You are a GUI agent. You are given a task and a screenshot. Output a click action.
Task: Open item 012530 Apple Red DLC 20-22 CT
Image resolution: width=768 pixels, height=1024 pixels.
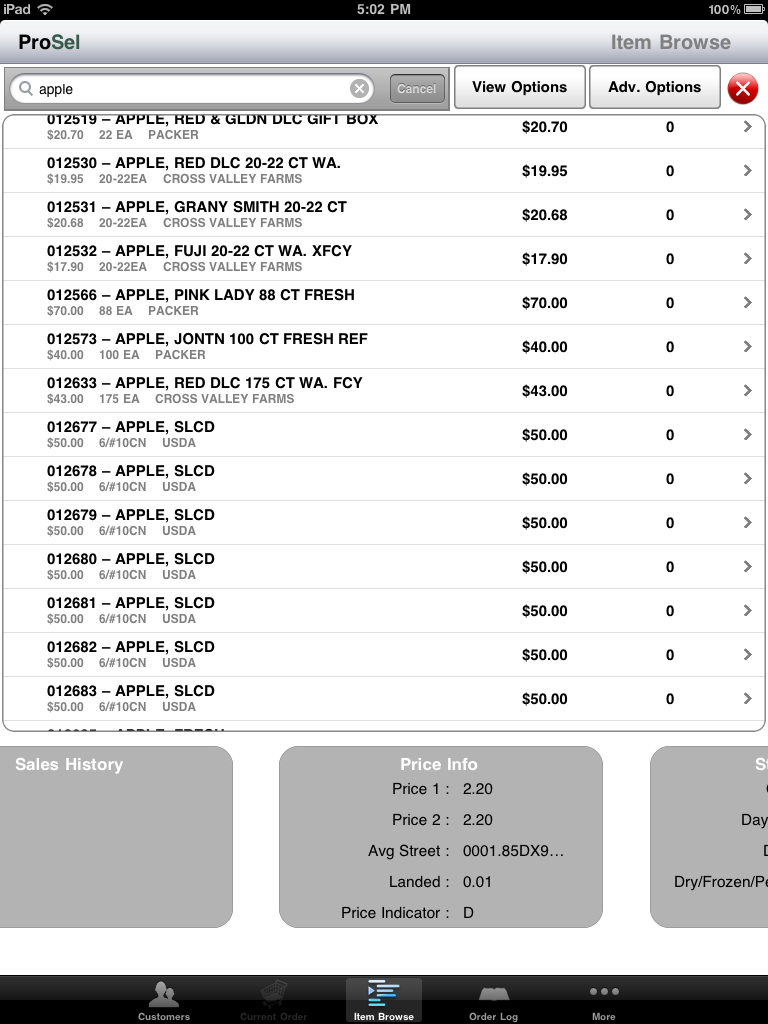tap(384, 171)
